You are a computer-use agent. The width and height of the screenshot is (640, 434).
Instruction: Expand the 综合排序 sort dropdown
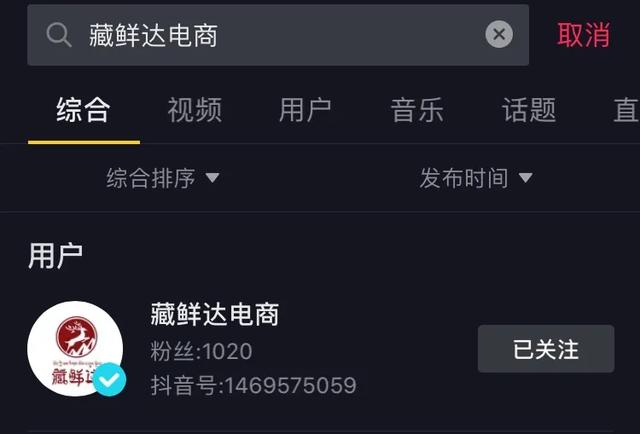(x=163, y=179)
